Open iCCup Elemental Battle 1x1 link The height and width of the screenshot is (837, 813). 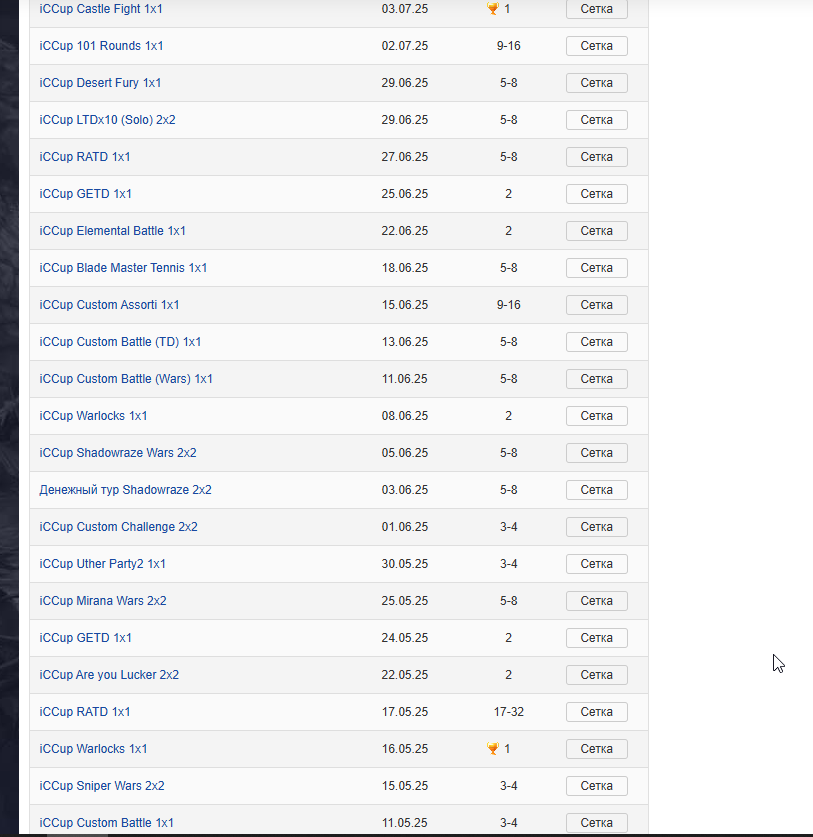tap(112, 231)
